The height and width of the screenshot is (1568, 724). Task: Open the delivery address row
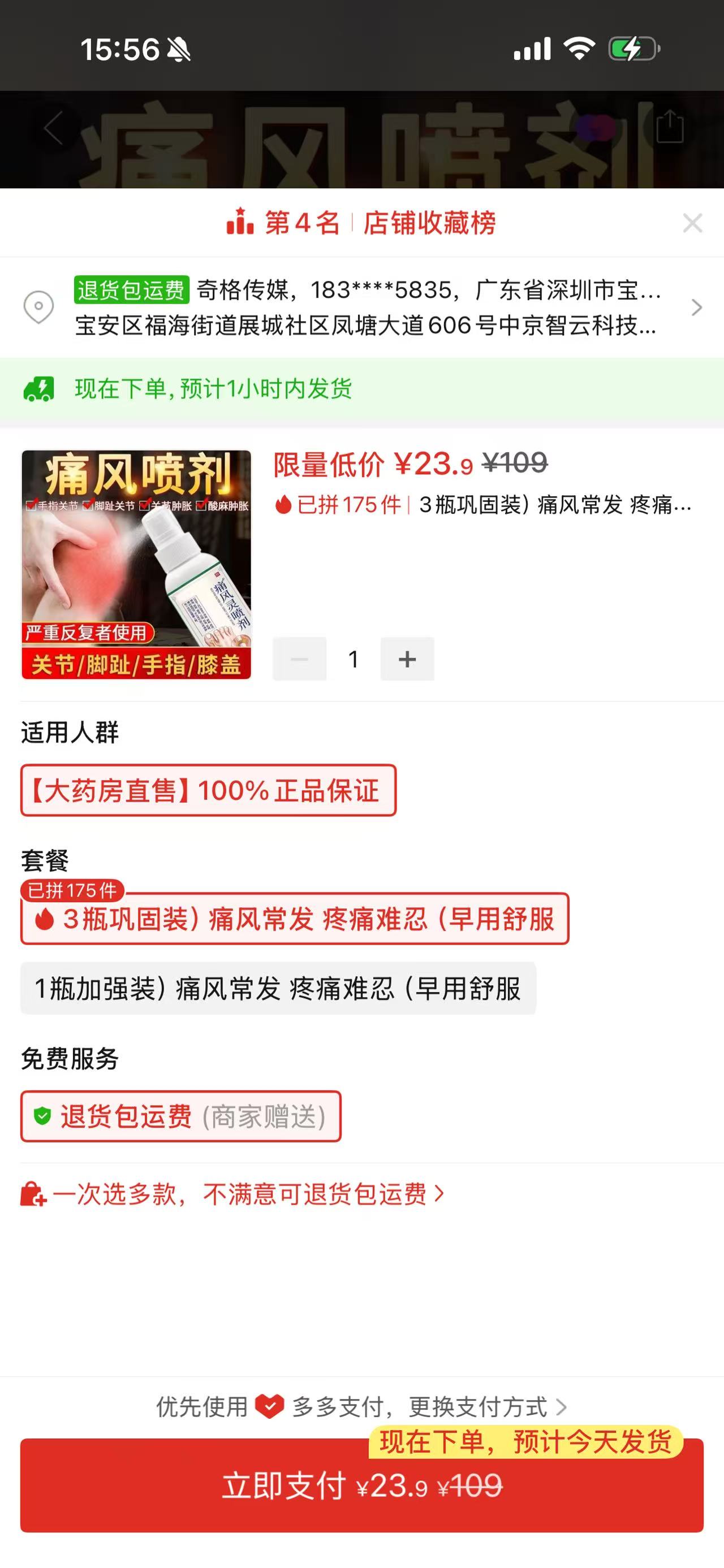(x=361, y=307)
